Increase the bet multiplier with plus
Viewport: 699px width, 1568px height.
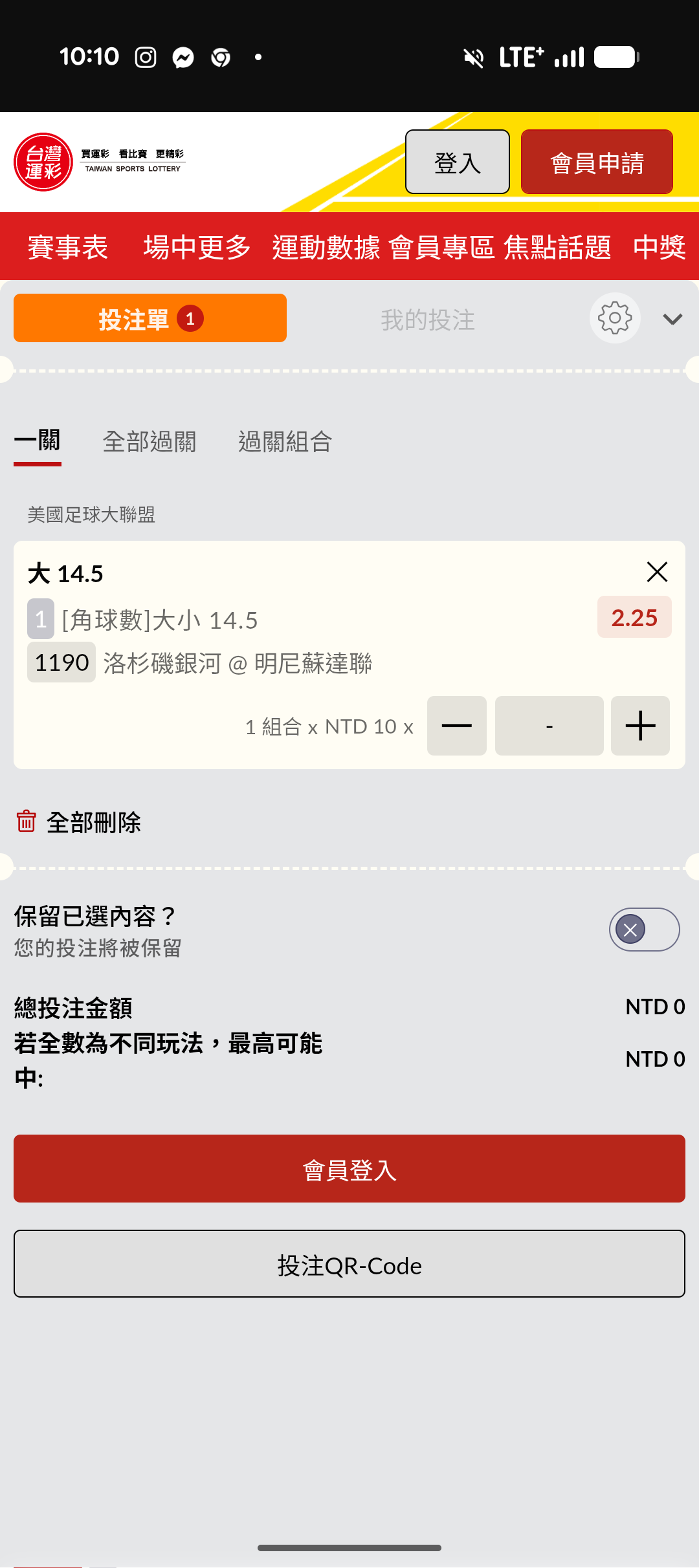(x=640, y=726)
